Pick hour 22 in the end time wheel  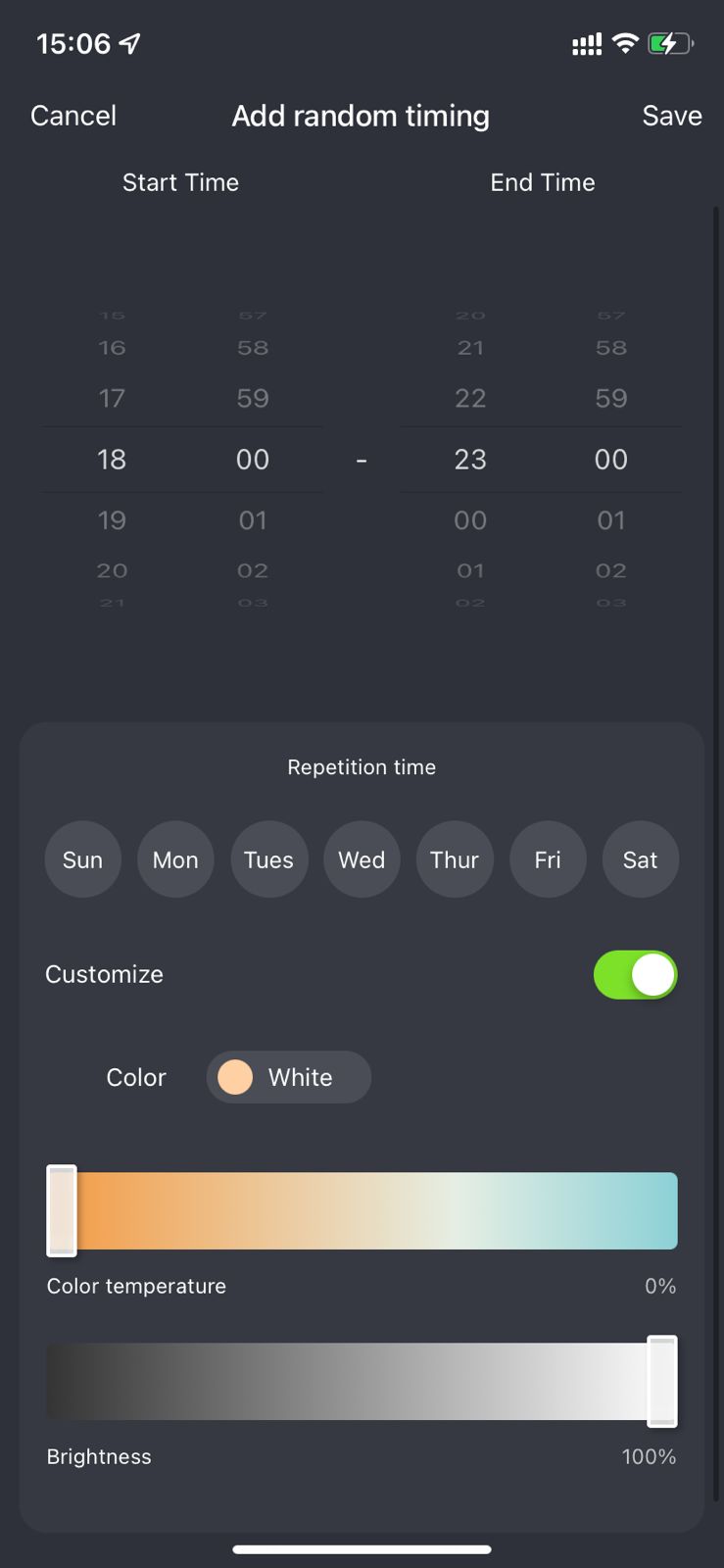(470, 398)
